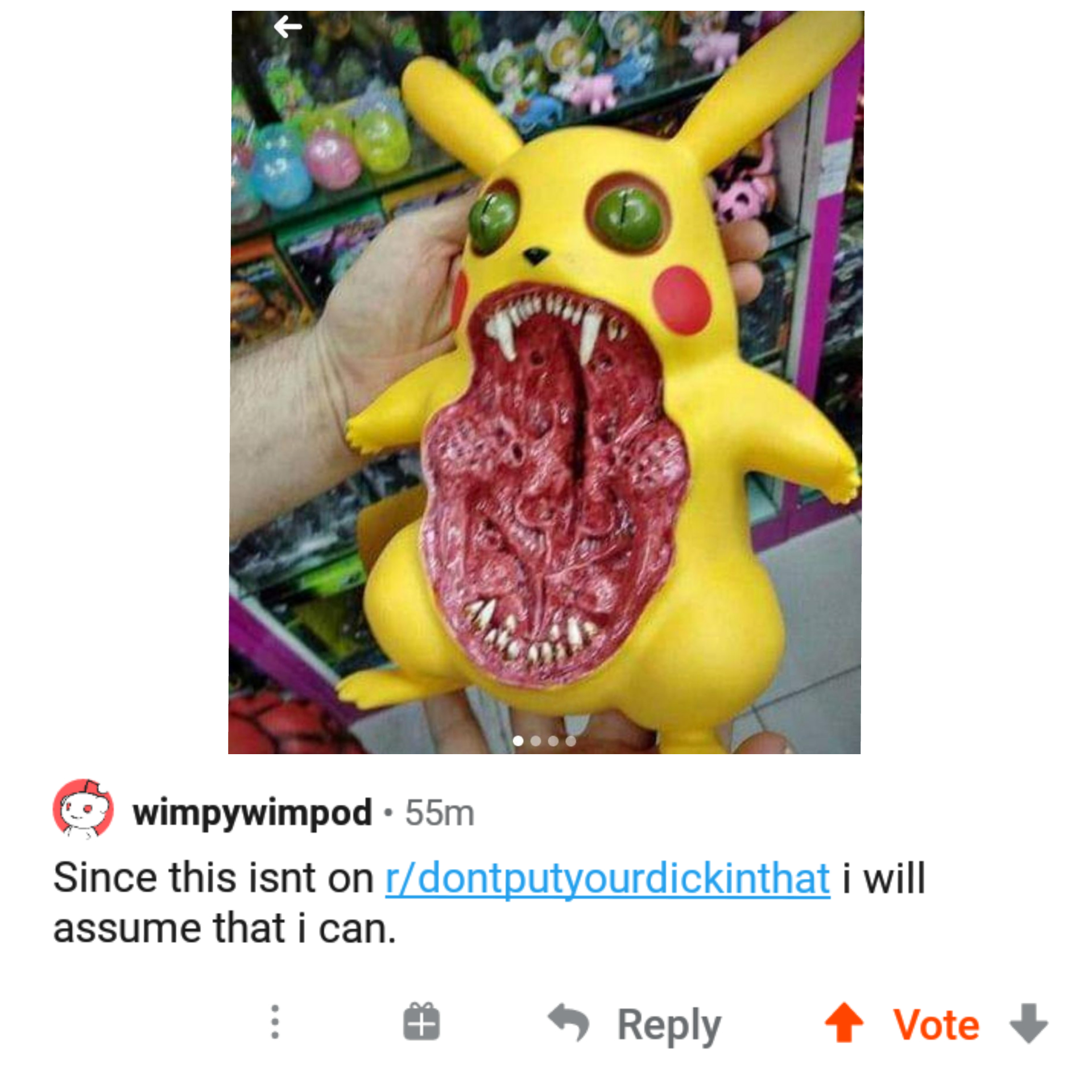Reply to wimpywimpod's comment
This screenshot has width=1092, height=1092.
click(x=635, y=1024)
